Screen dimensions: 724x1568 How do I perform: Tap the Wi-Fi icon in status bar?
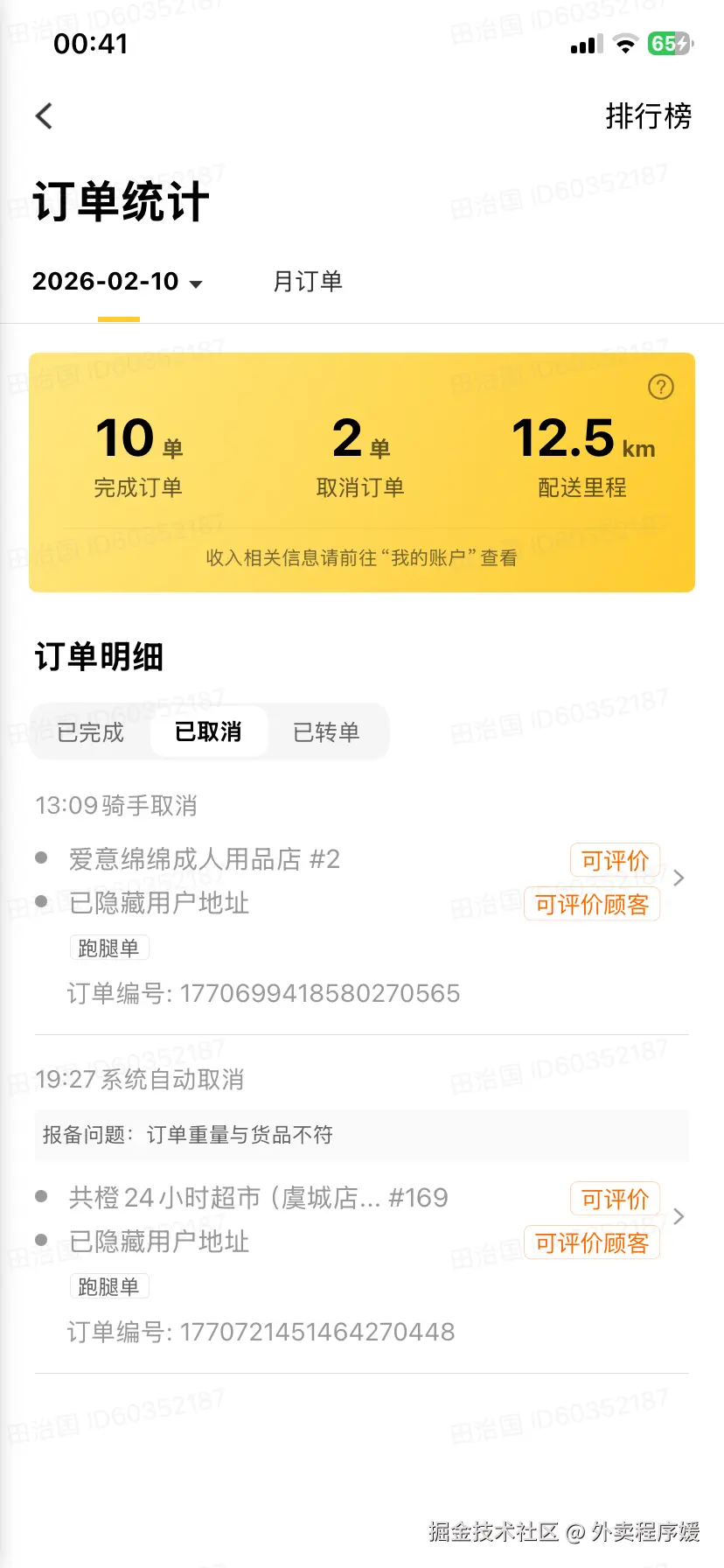tap(626, 43)
